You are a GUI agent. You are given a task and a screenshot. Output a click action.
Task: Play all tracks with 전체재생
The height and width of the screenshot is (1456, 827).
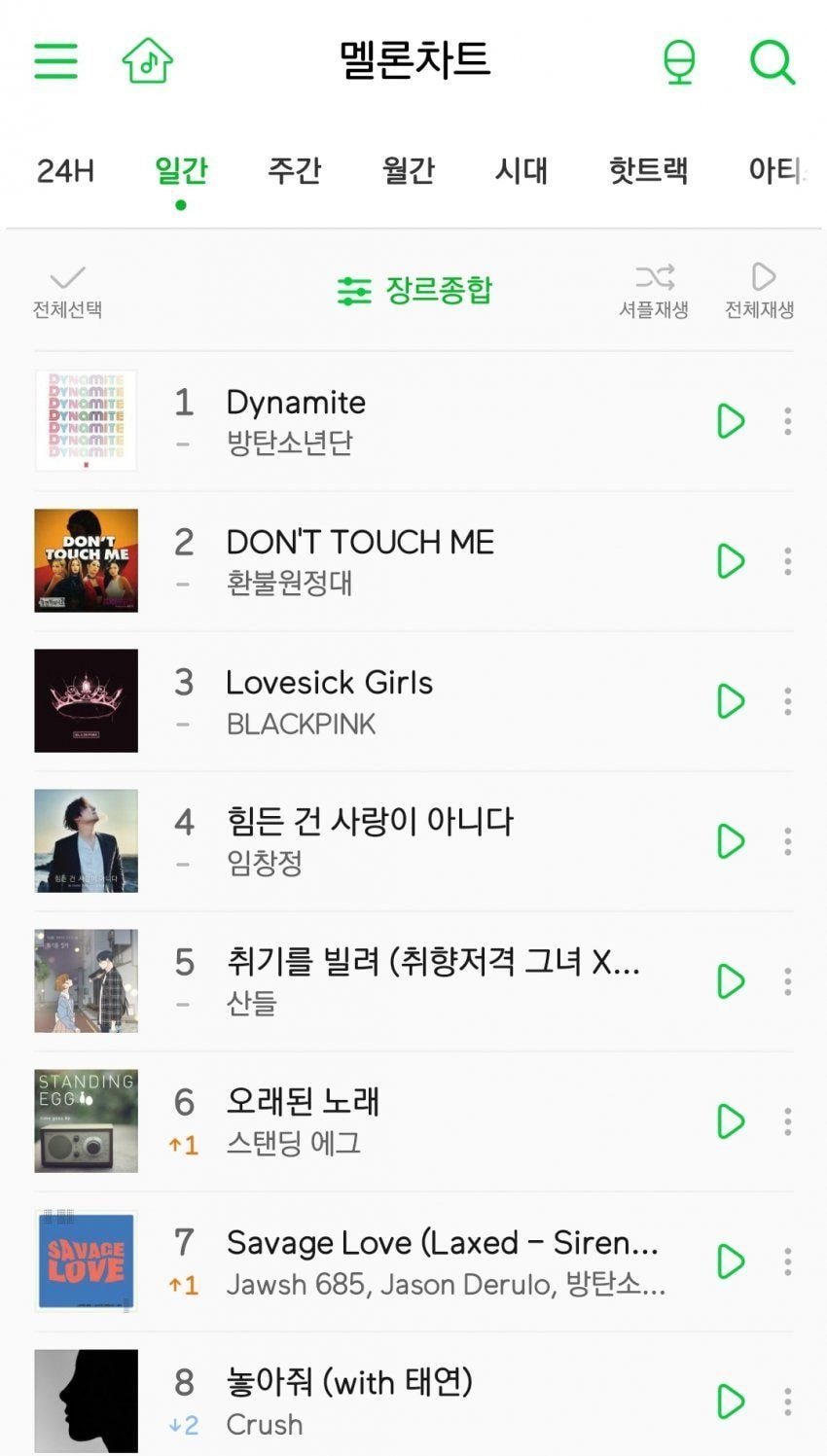pyautogui.click(x=760, y=291)
